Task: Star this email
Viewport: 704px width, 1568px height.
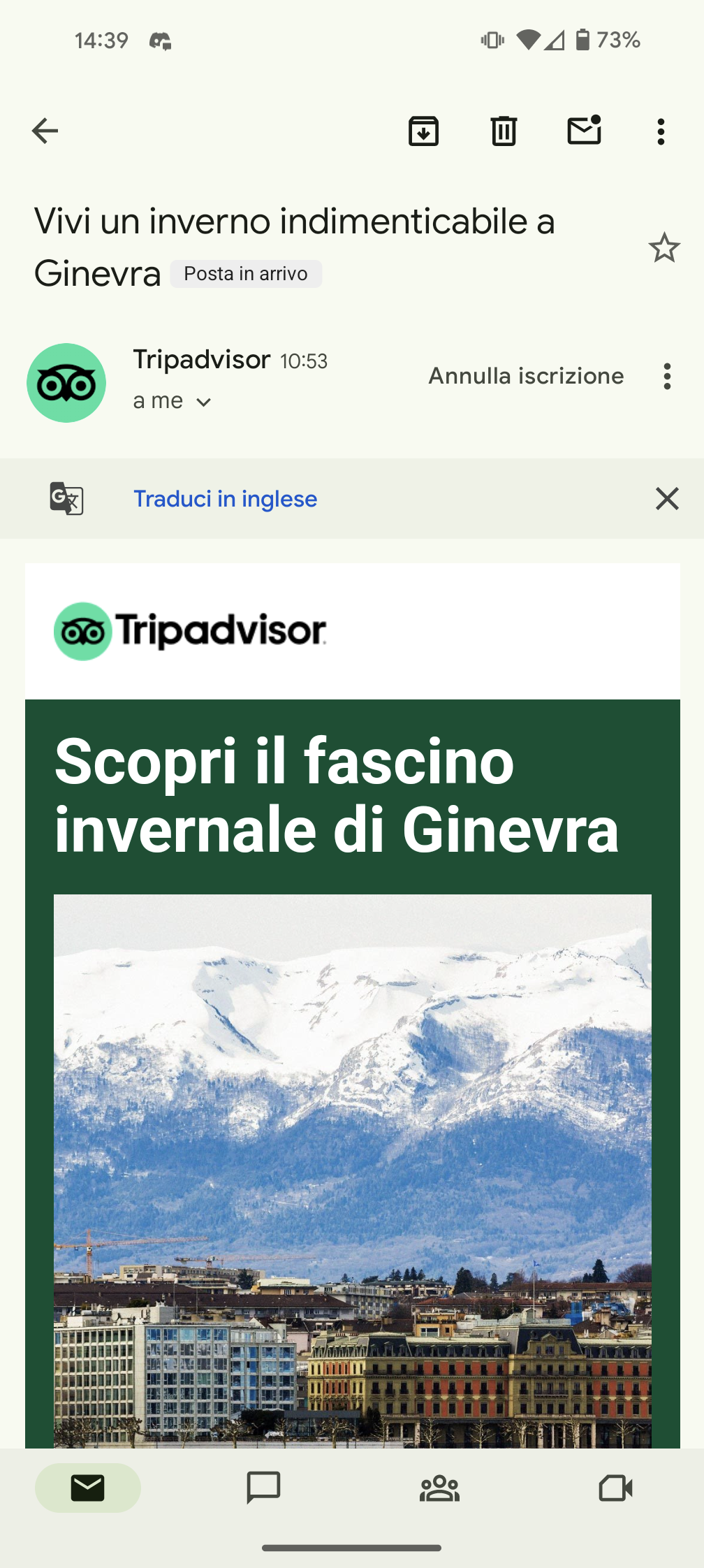Action: coord(664,247)
